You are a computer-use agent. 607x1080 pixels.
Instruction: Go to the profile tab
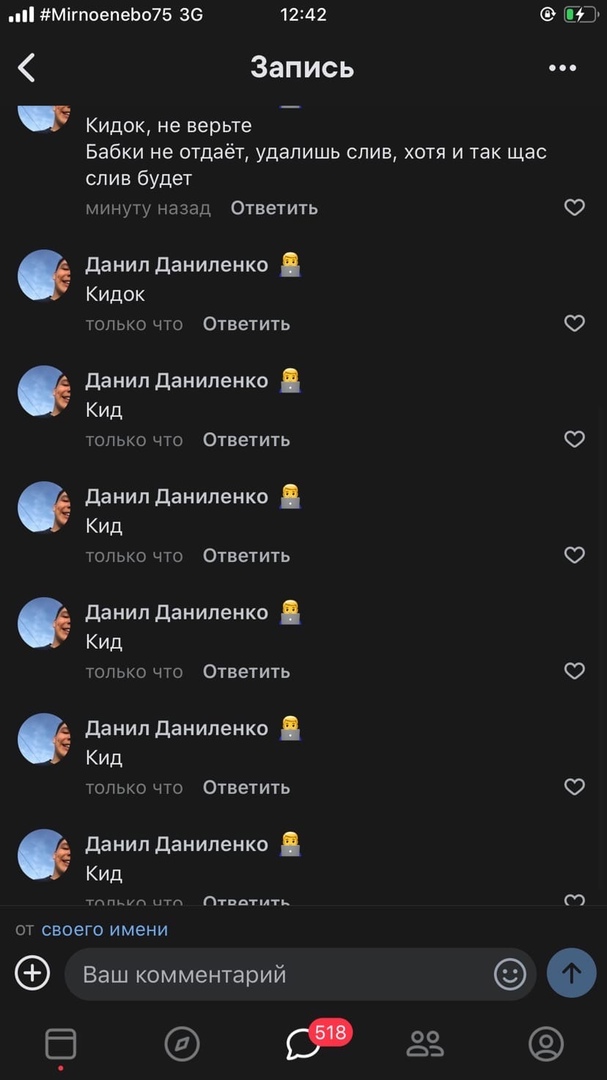point(546,1044)
